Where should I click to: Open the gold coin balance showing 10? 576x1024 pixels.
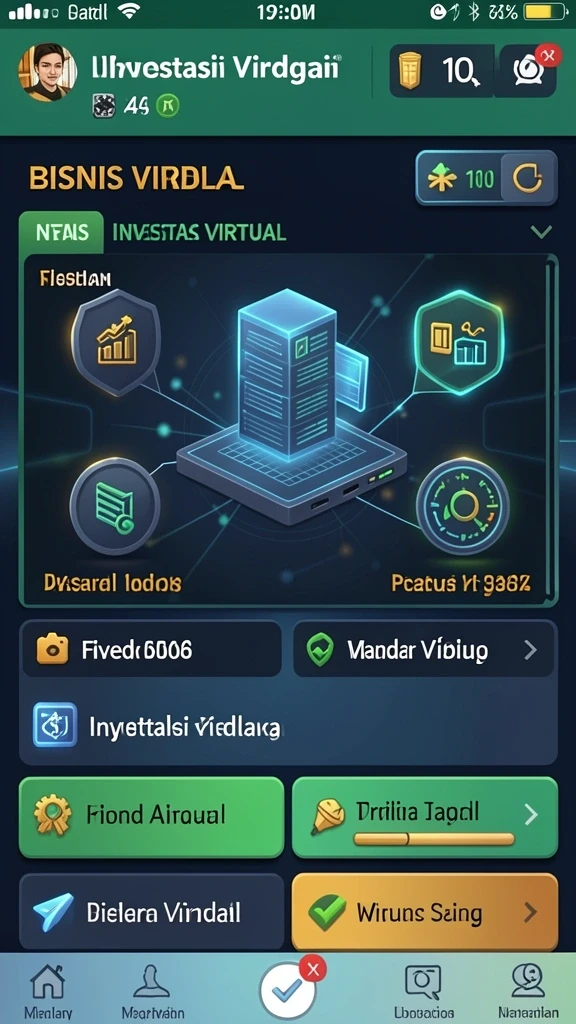(x=441, y=71)
